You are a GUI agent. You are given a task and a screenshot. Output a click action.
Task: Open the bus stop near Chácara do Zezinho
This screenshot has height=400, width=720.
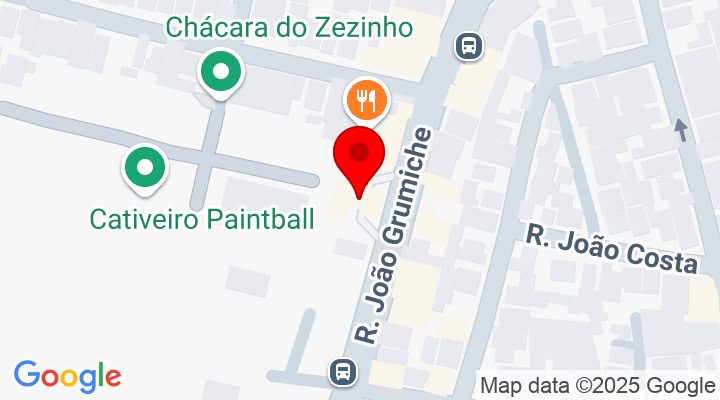(x=467, y=44)
